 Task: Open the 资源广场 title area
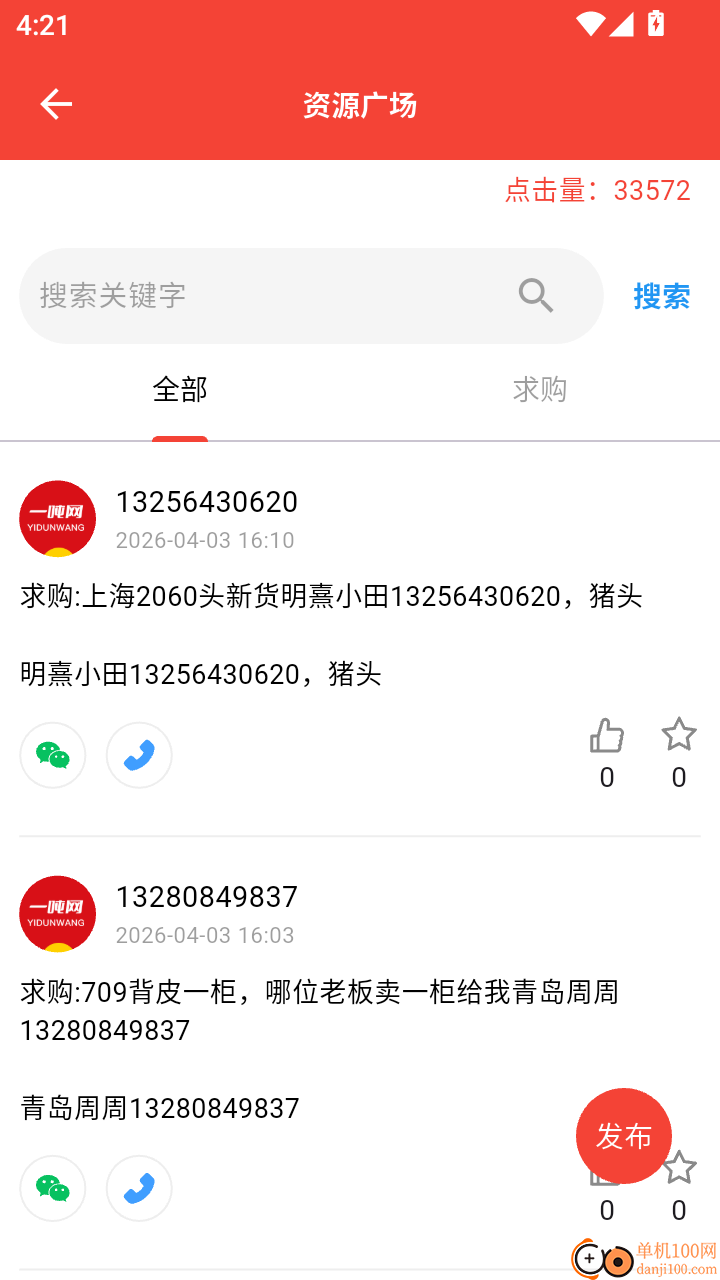360,104
